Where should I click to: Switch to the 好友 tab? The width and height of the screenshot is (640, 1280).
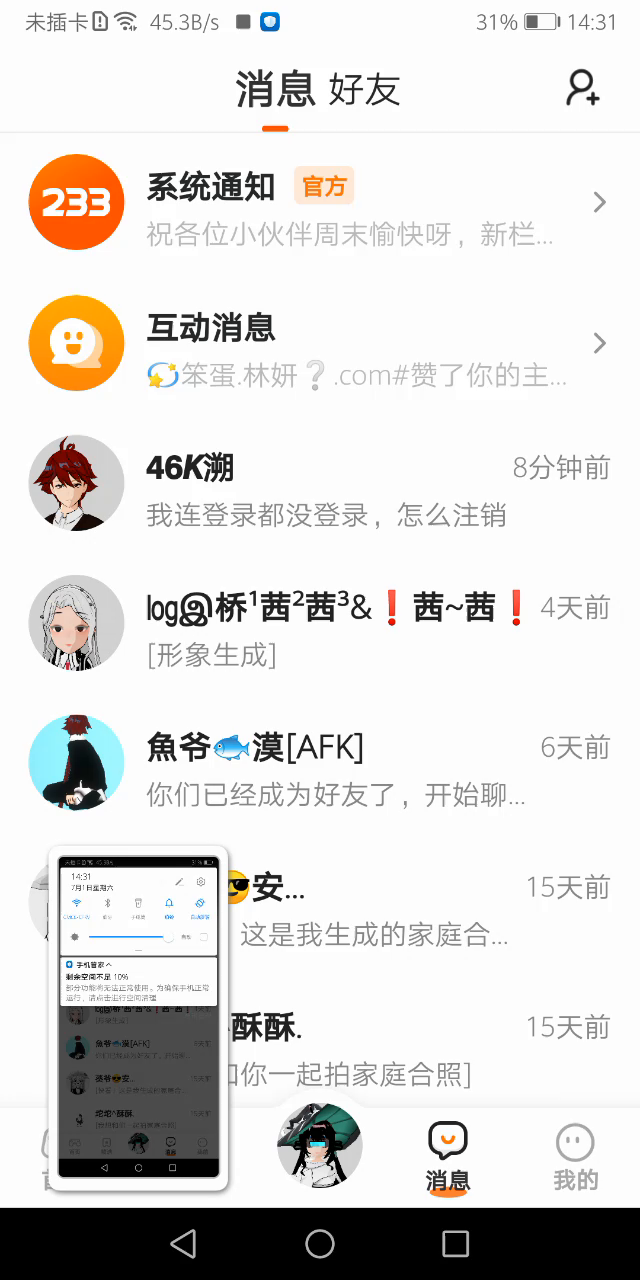click(364, 90)
